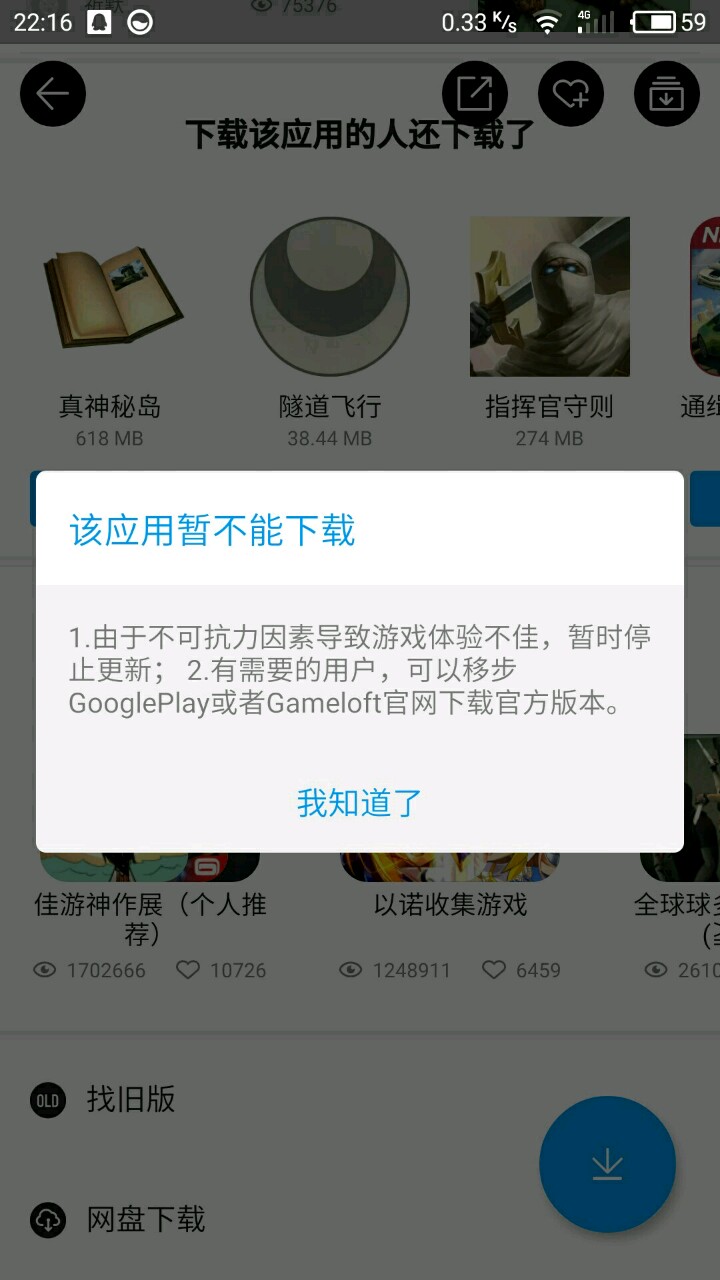Share this app with the share icon
Viewport: 720px width, 1280px height.
tap(475, 93)
